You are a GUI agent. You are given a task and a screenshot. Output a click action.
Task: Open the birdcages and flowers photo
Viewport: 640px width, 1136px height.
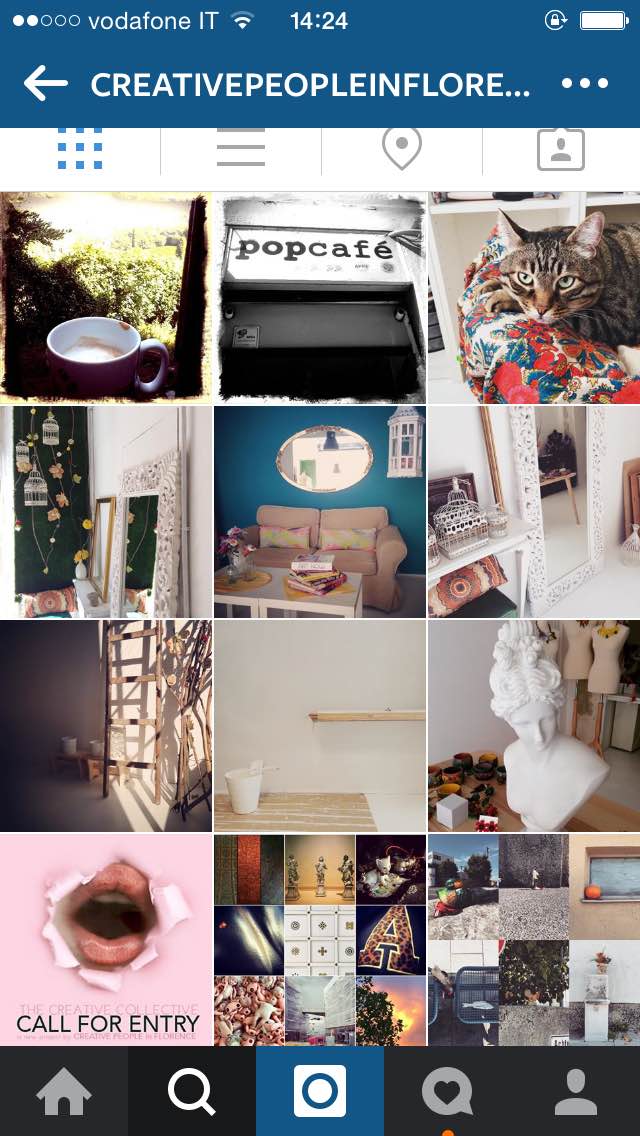(105, 512)
